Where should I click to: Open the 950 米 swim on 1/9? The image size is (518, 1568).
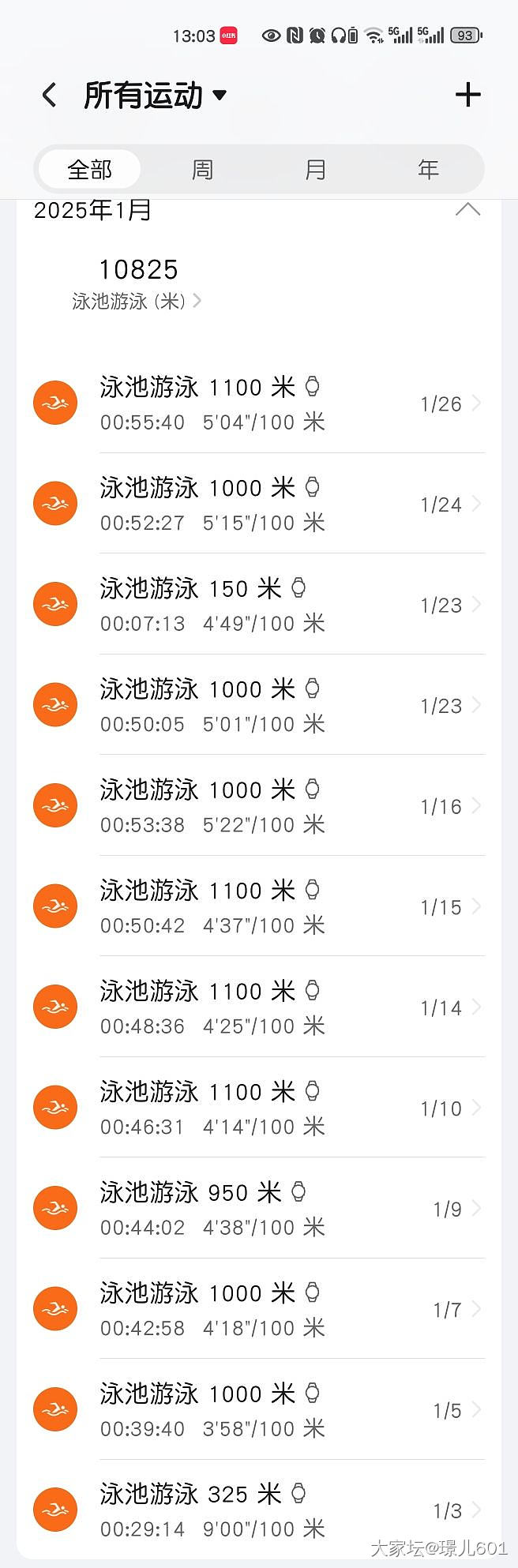(261, 1209)
